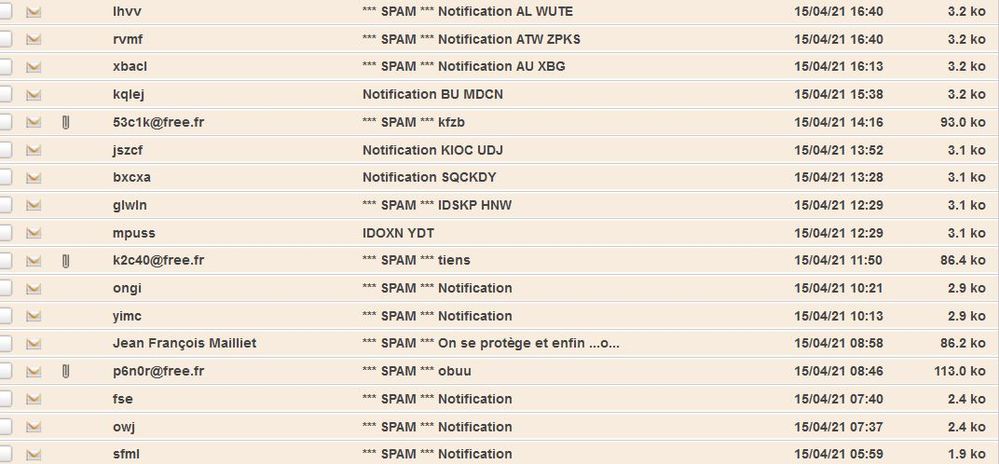
Task: Select the email from fse
Action: pos(4,399)
